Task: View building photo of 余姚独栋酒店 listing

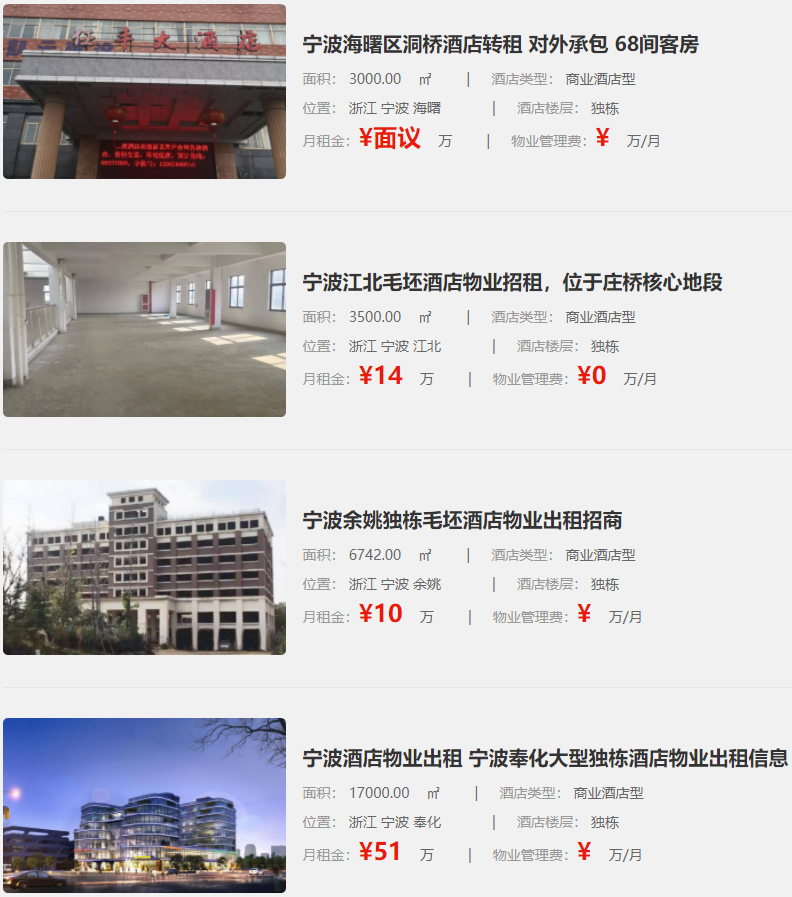Action: [x=144, y=568]
